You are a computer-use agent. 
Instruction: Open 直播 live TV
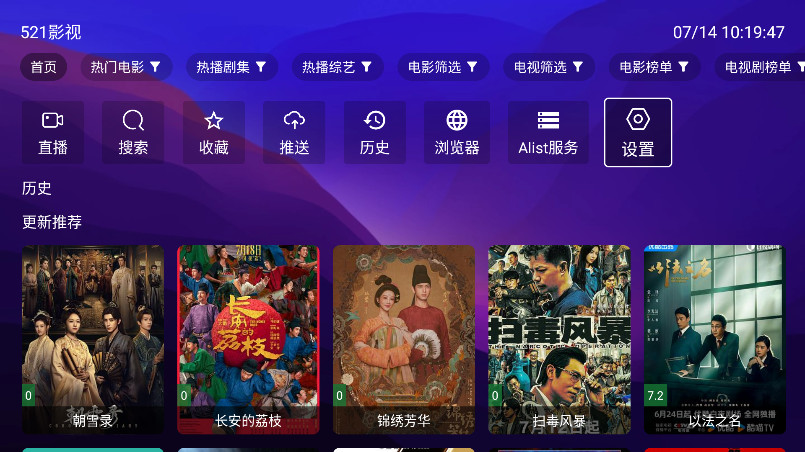pos(53,132)
